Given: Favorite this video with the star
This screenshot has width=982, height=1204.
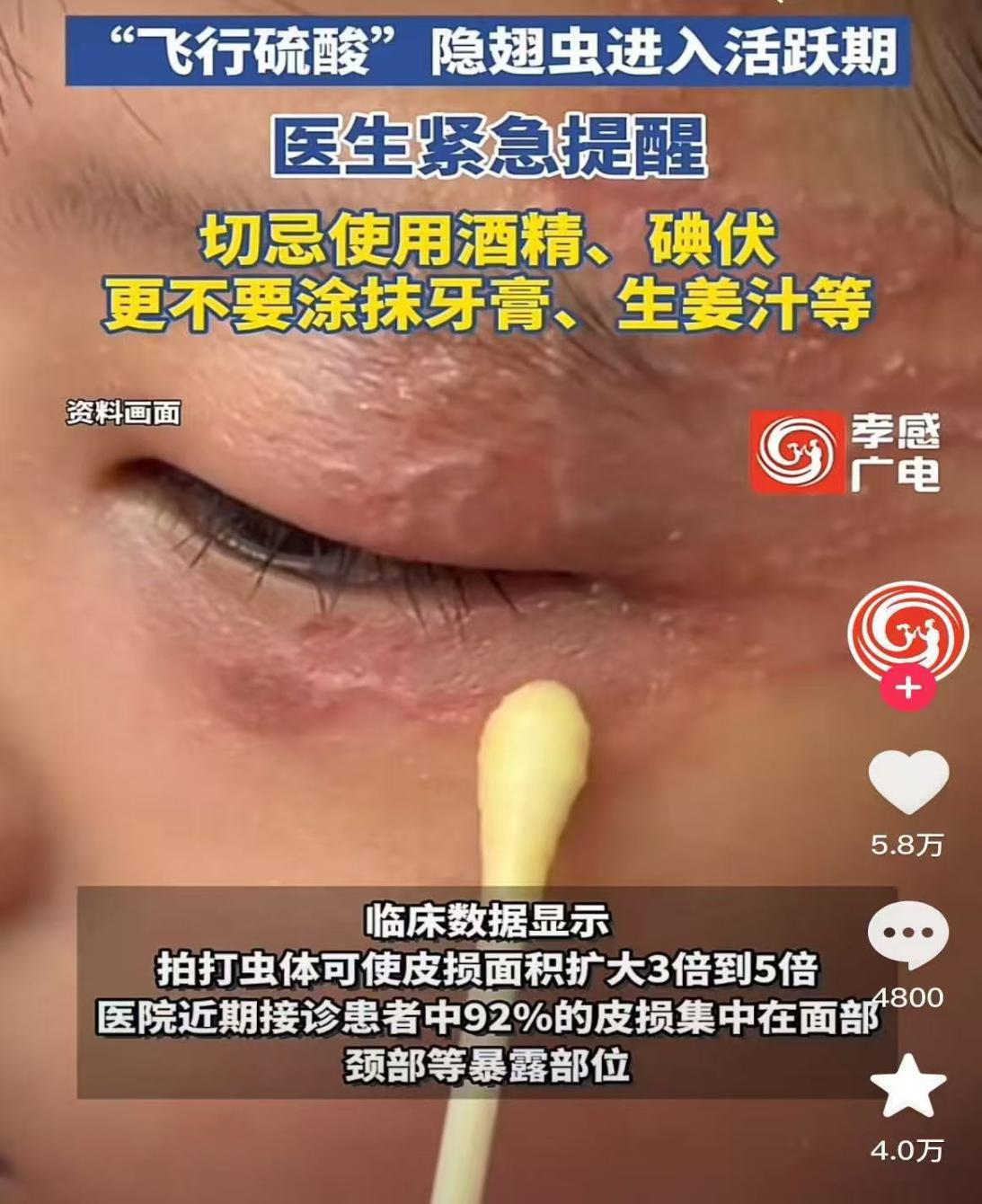Looking at the screenshot, I should point(908,1087).
